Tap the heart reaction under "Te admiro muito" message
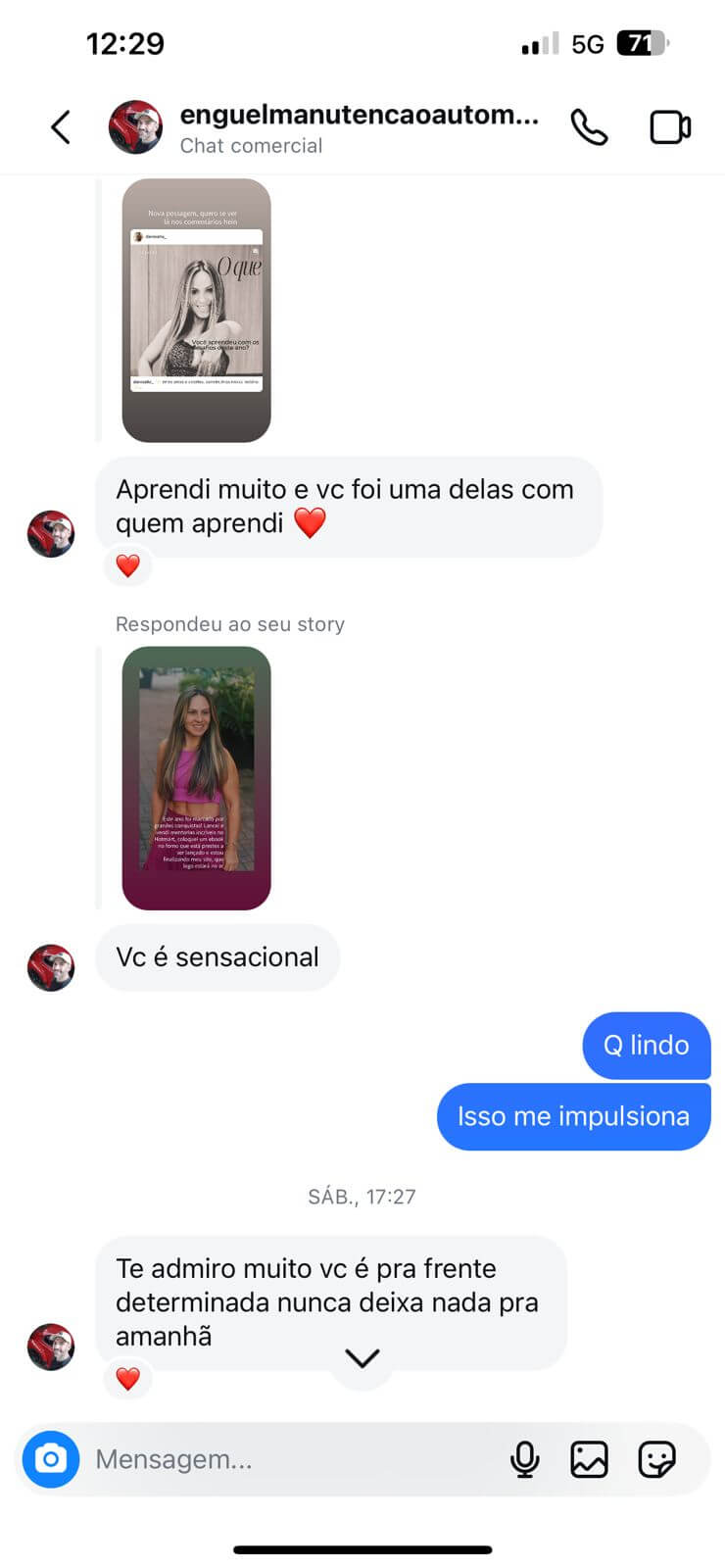The width and height of the screenshot is (725, 1568). [x=127, y=1379]
